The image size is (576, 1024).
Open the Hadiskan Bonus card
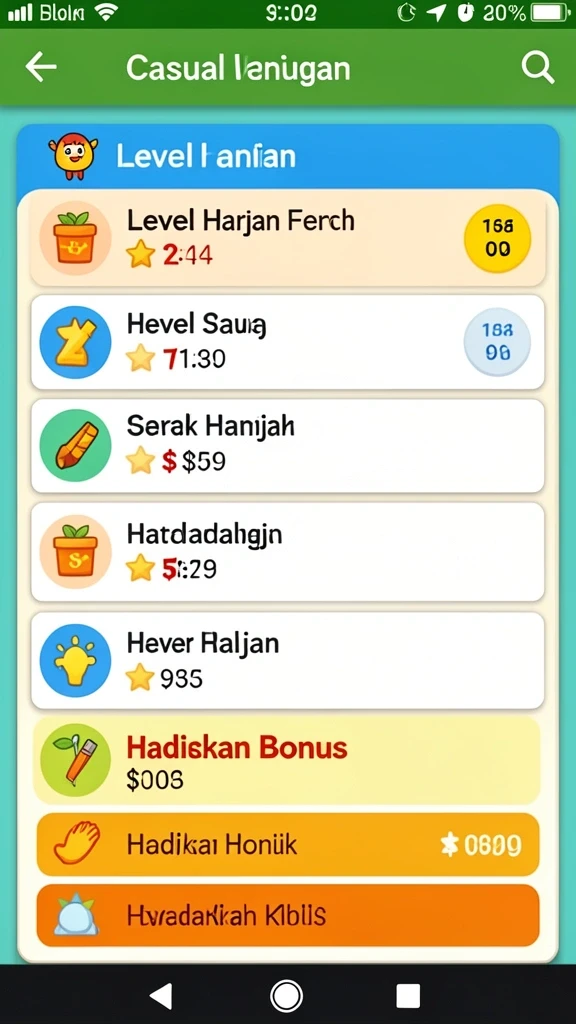pyautogui.click(x=288, y=760)
